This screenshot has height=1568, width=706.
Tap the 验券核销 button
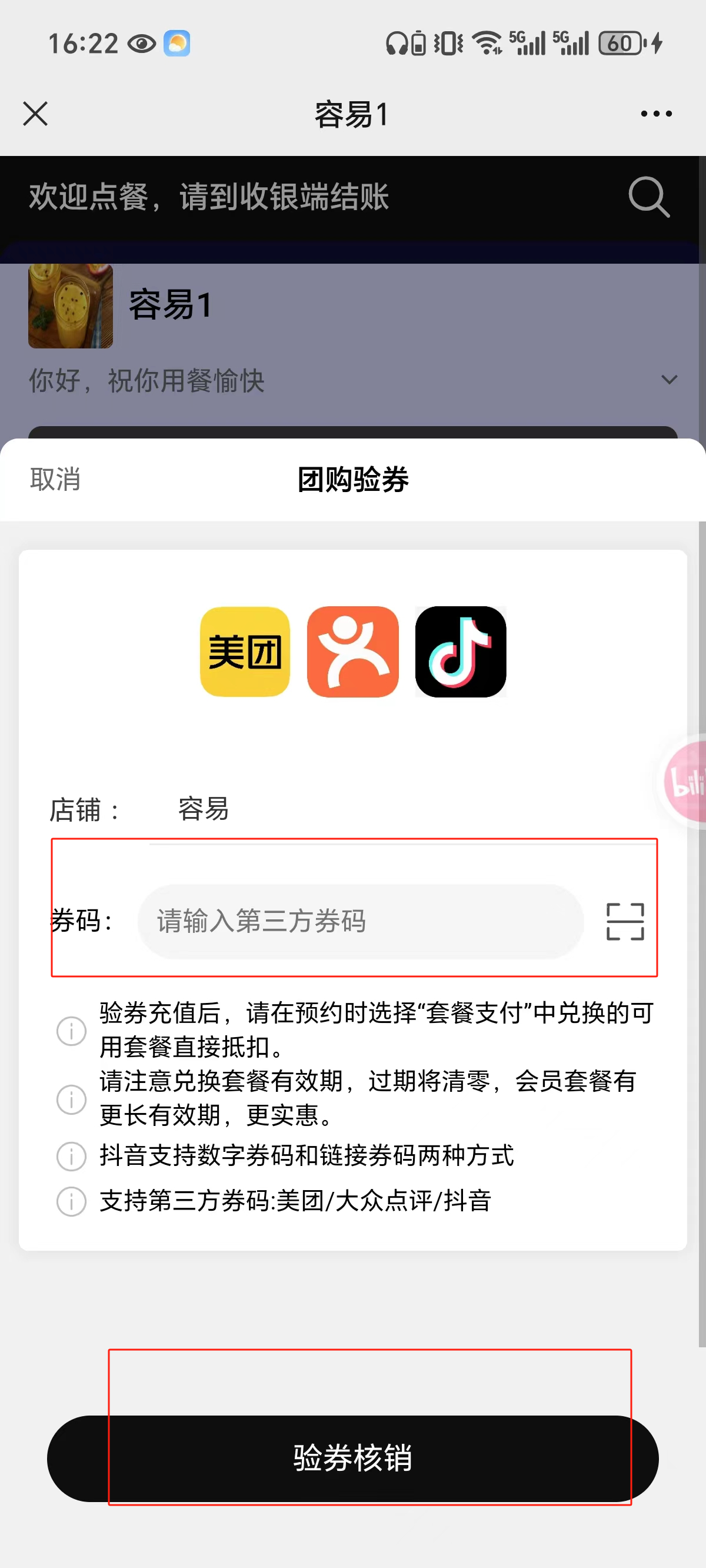click(x=353, y=1458)
